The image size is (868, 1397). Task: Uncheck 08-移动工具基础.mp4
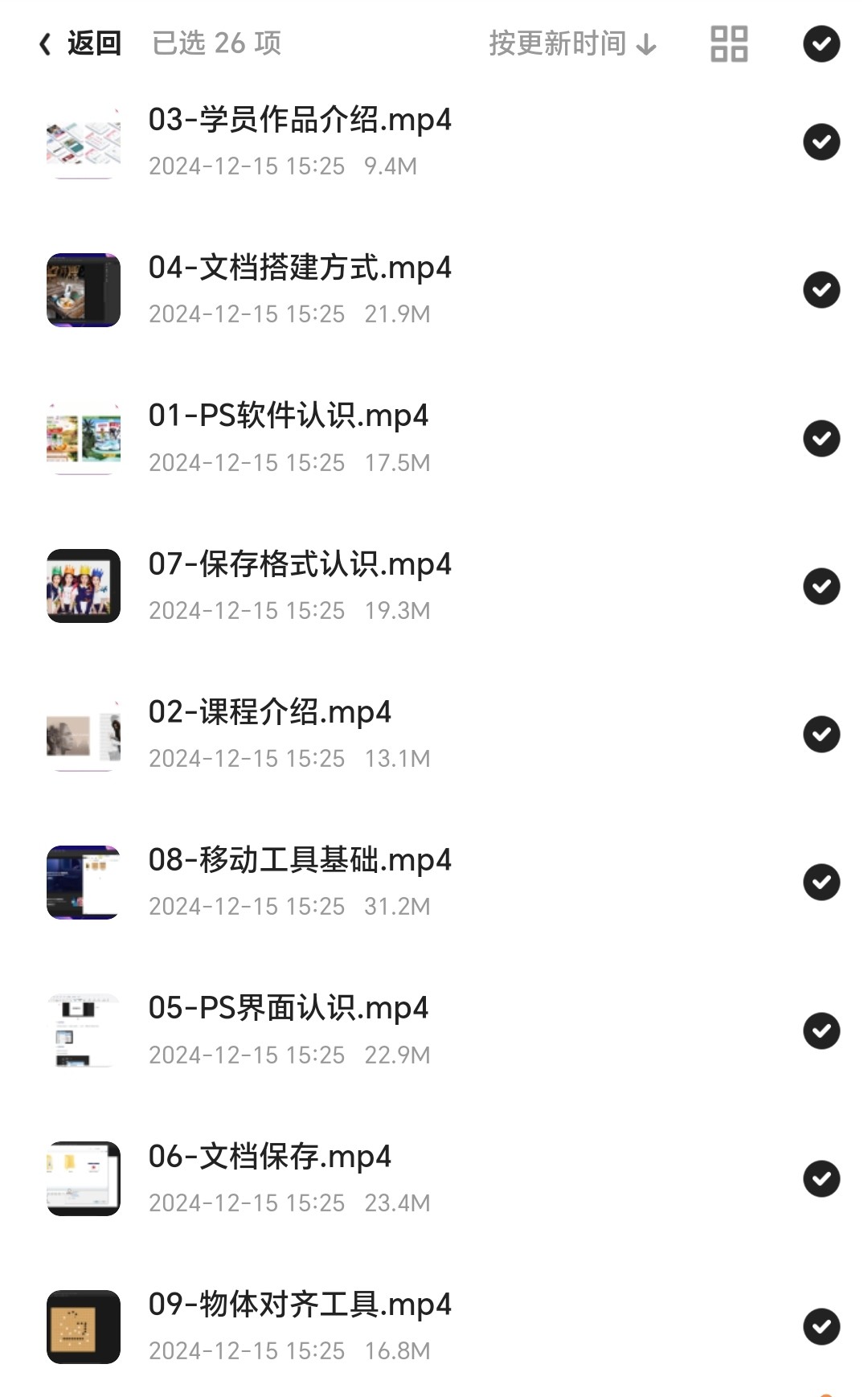pos(821,882)
